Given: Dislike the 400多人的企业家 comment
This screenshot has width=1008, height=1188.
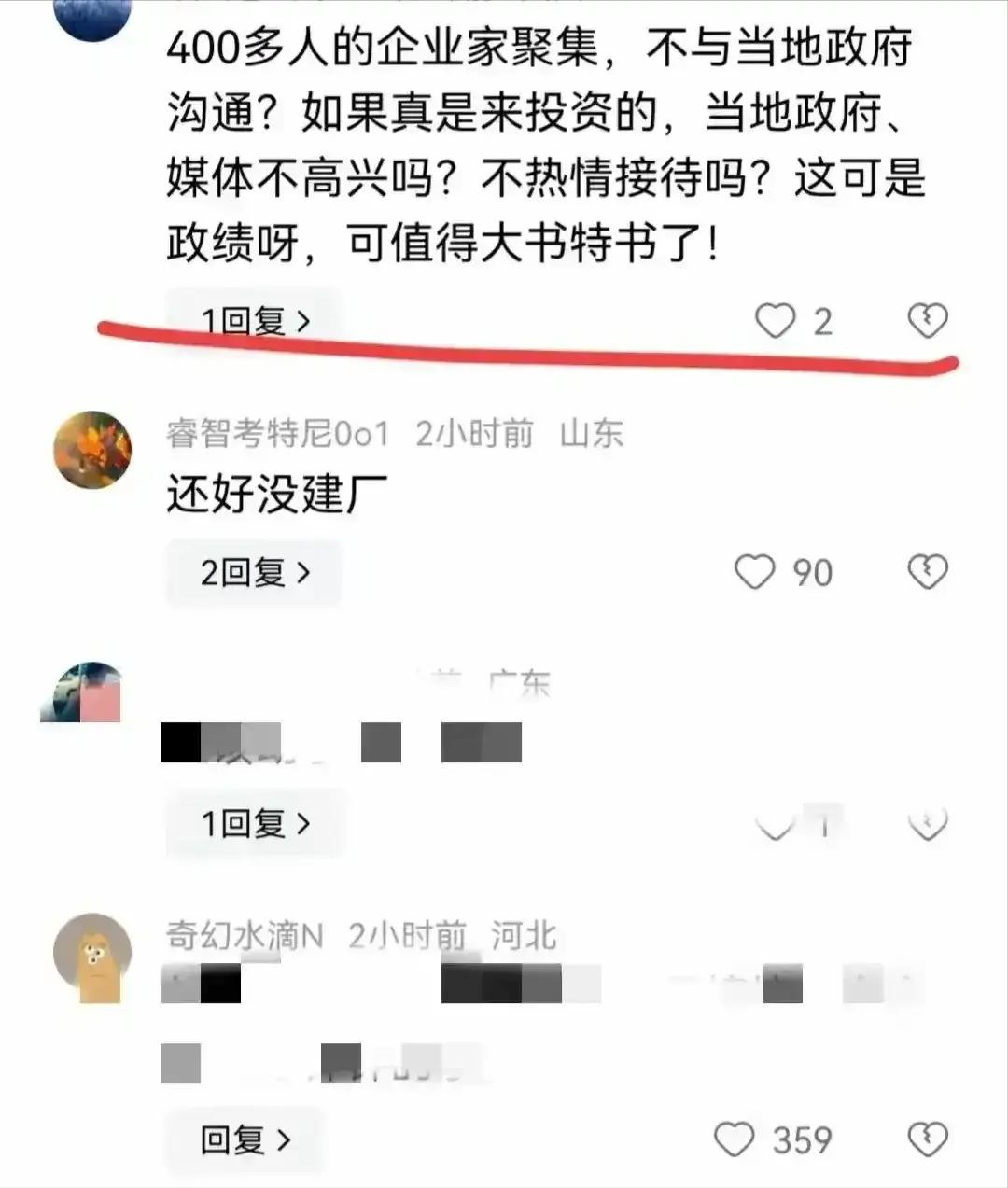Looking at the screenshot, I should click(x=927, y=321).
